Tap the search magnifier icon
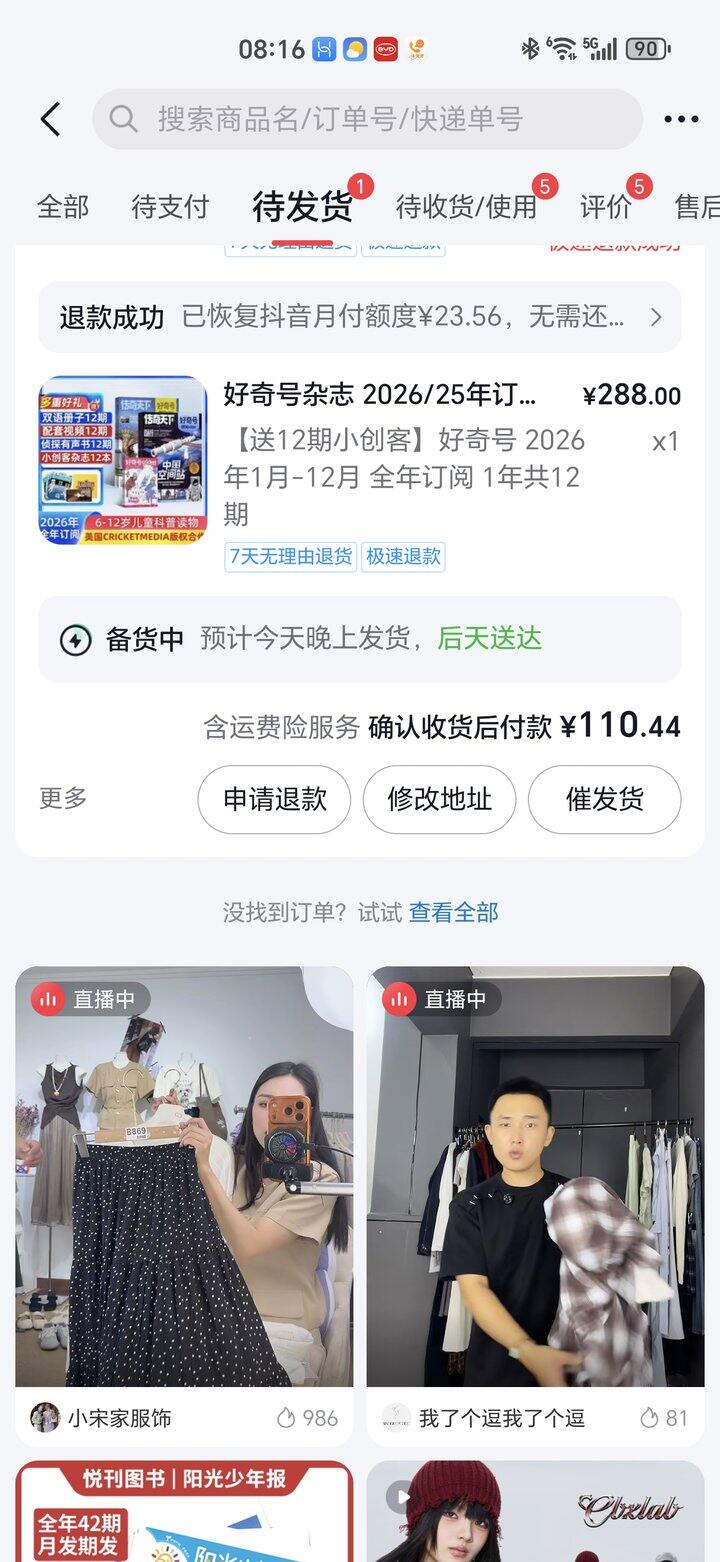The height and width of the screenshot is (1562, 720). 122,118
